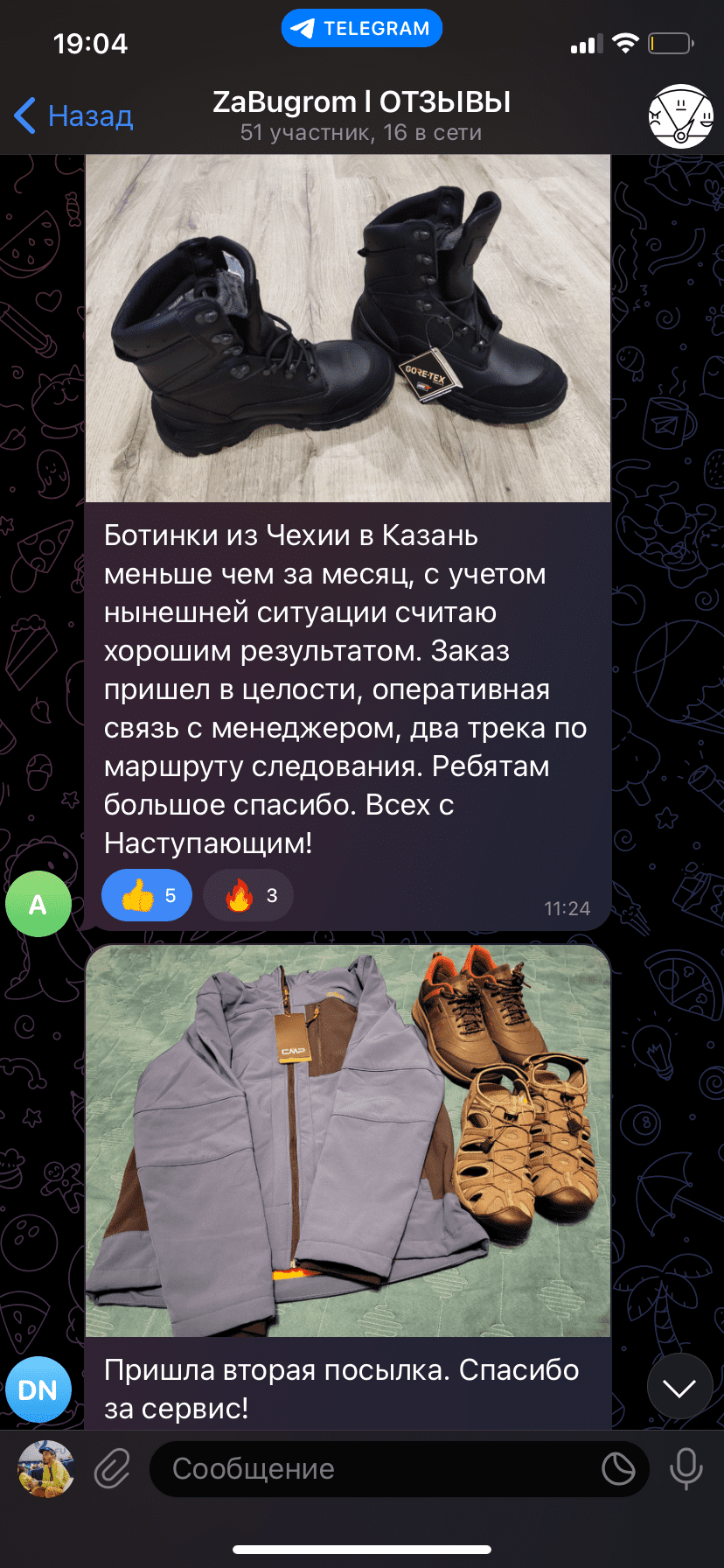The image size is (724, 1568).
Task: Jump to the latest messages
Action: point(679,1387)
